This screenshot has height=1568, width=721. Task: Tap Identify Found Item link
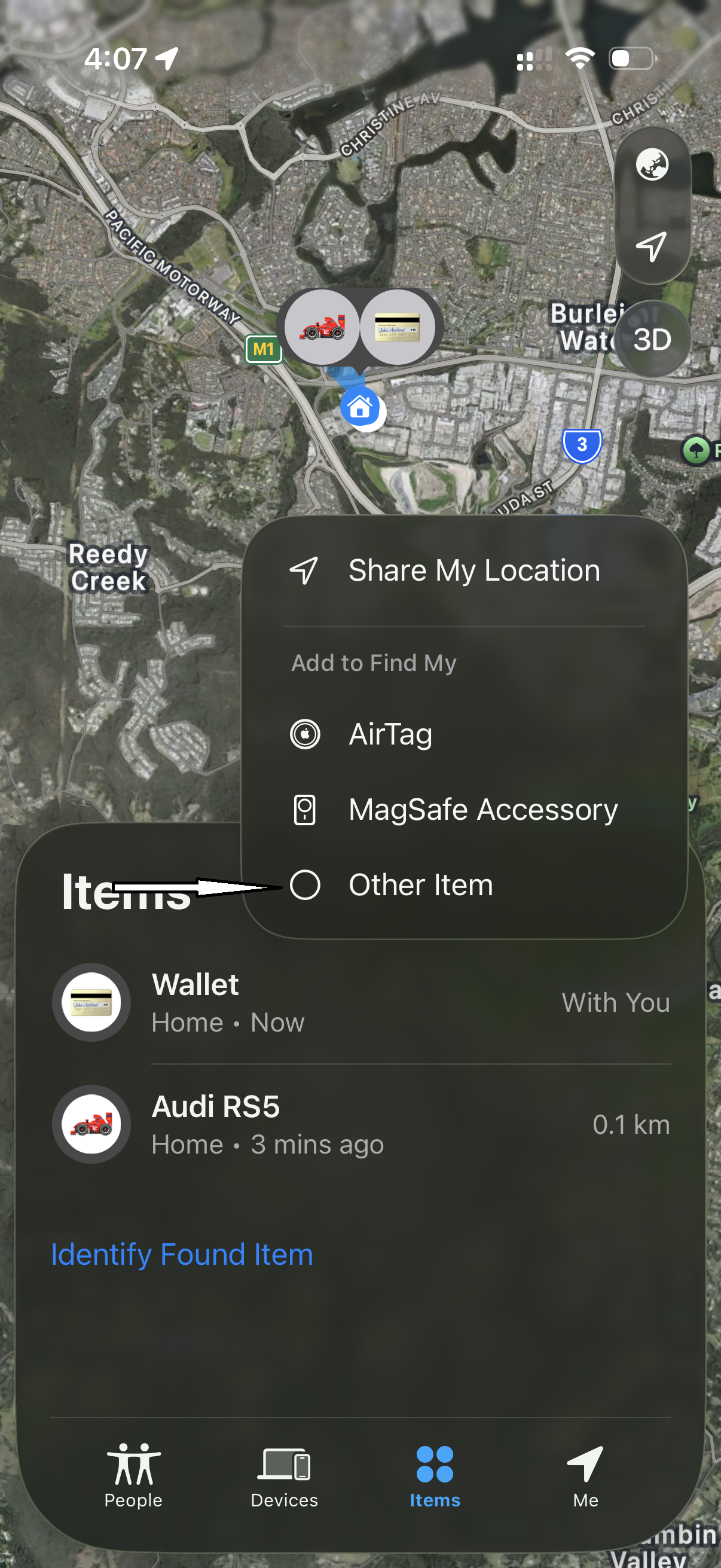(182, 1254)
